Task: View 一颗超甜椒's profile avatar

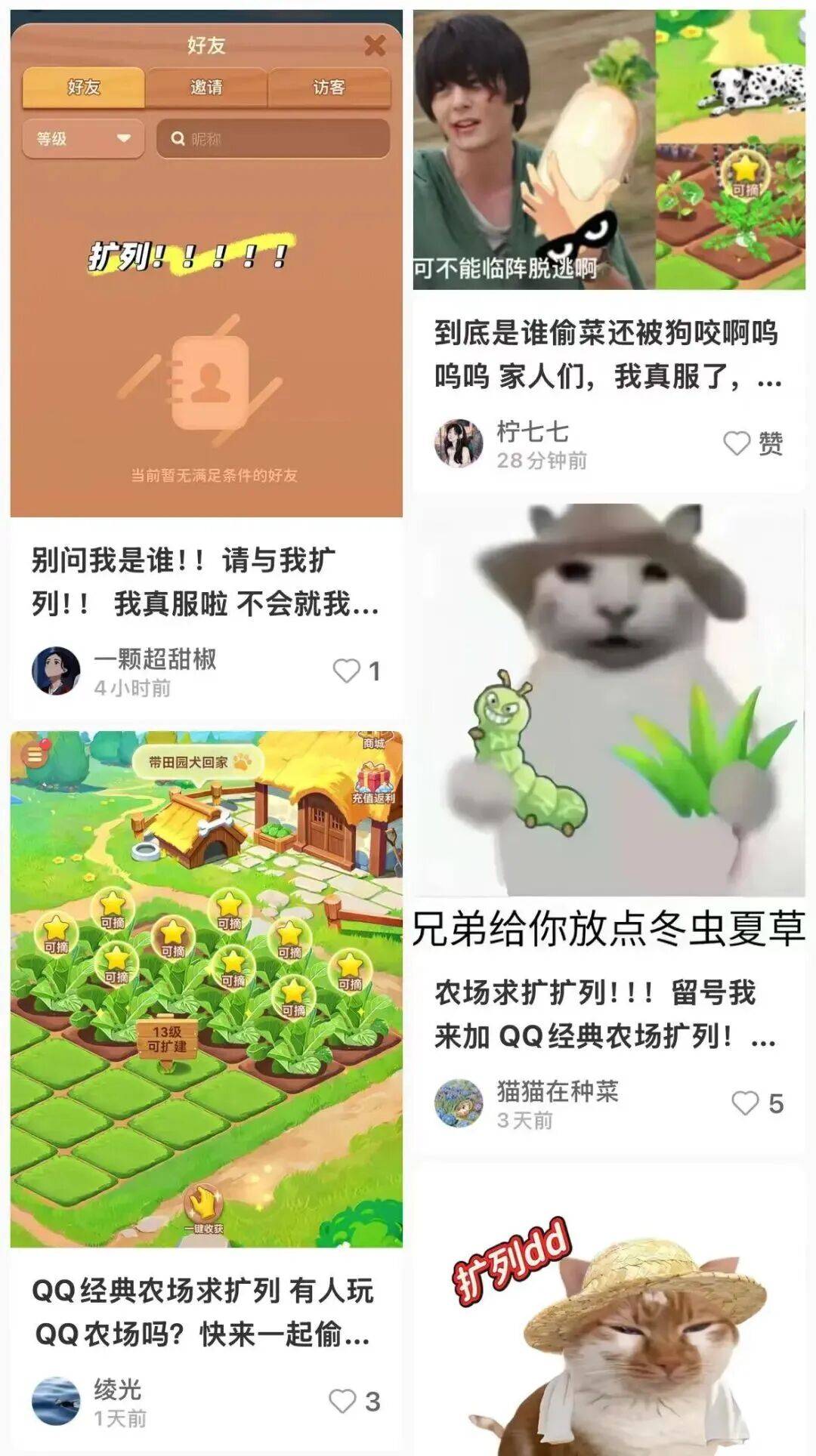Action: click(x=56, y=671)
